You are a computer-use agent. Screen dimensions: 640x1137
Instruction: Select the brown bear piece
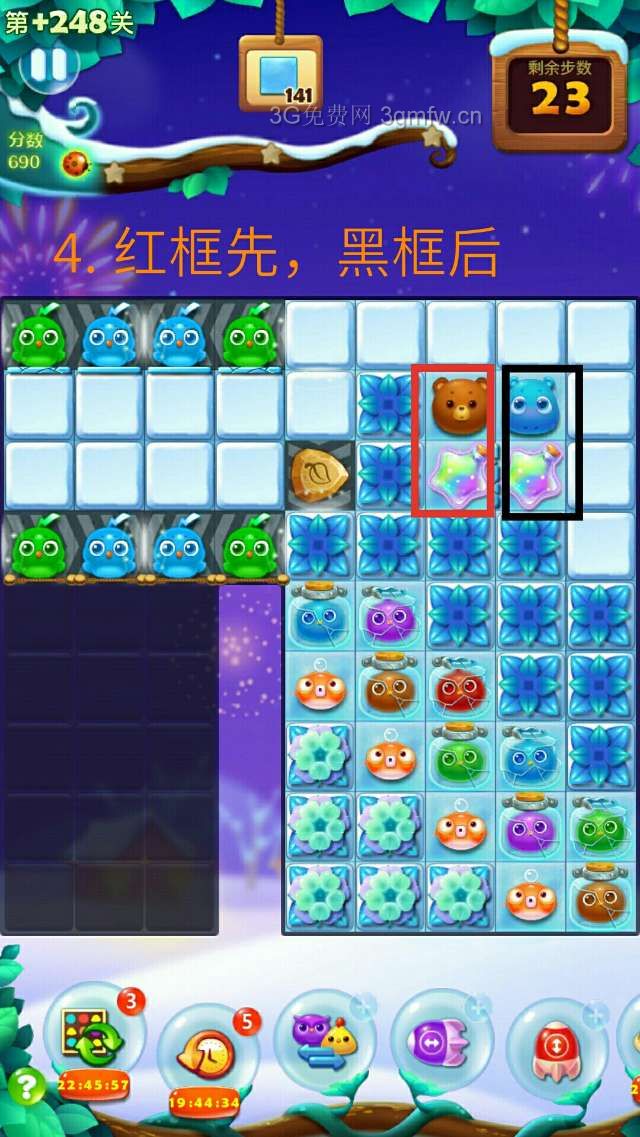tap(459, 403)
